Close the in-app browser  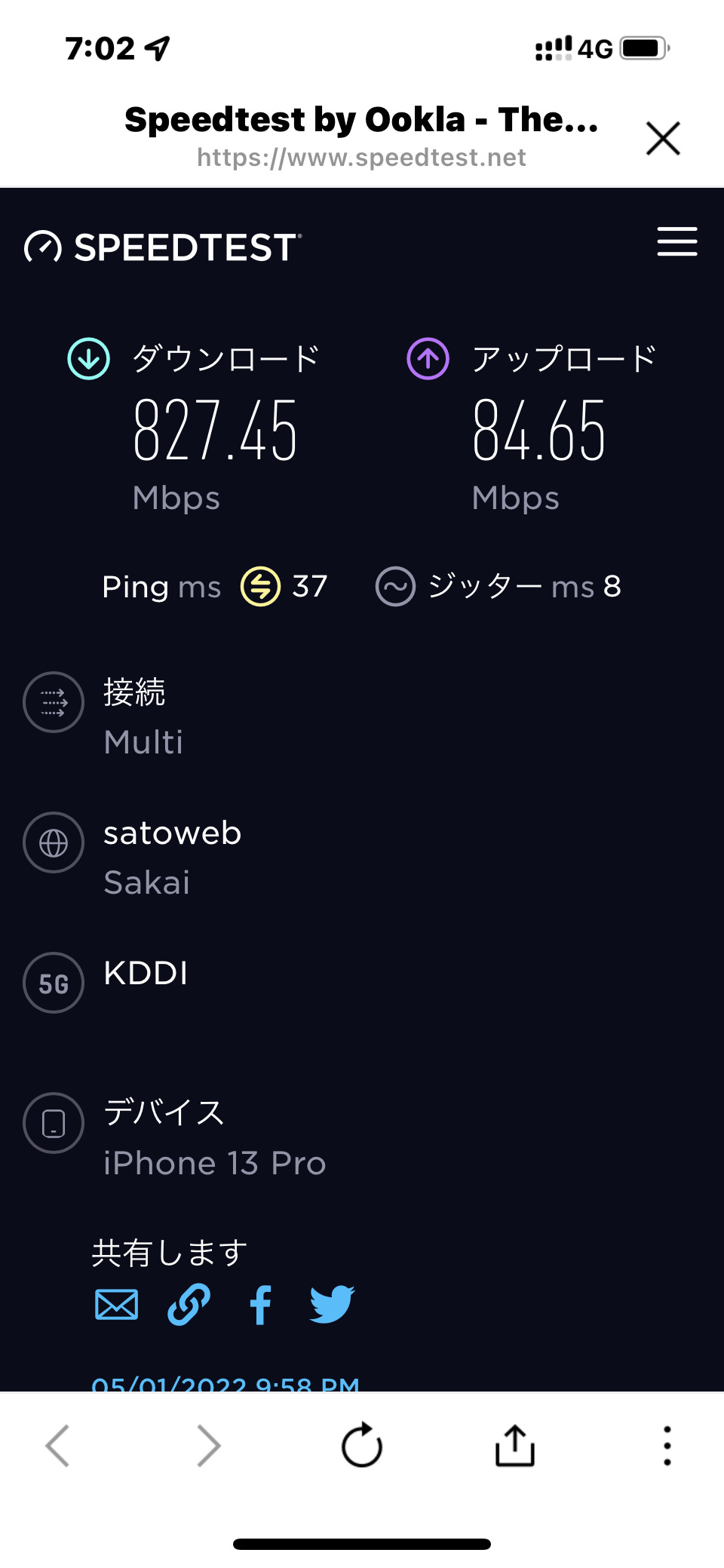click(663, 138)
